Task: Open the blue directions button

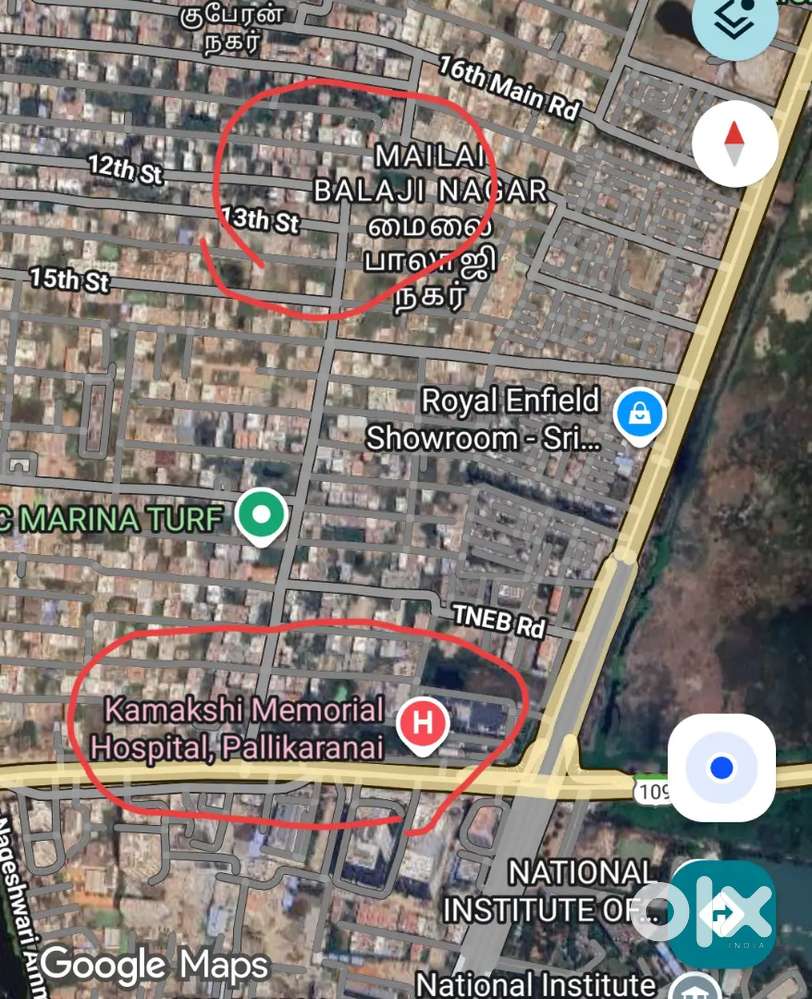Action: click(x=722, y=913)
